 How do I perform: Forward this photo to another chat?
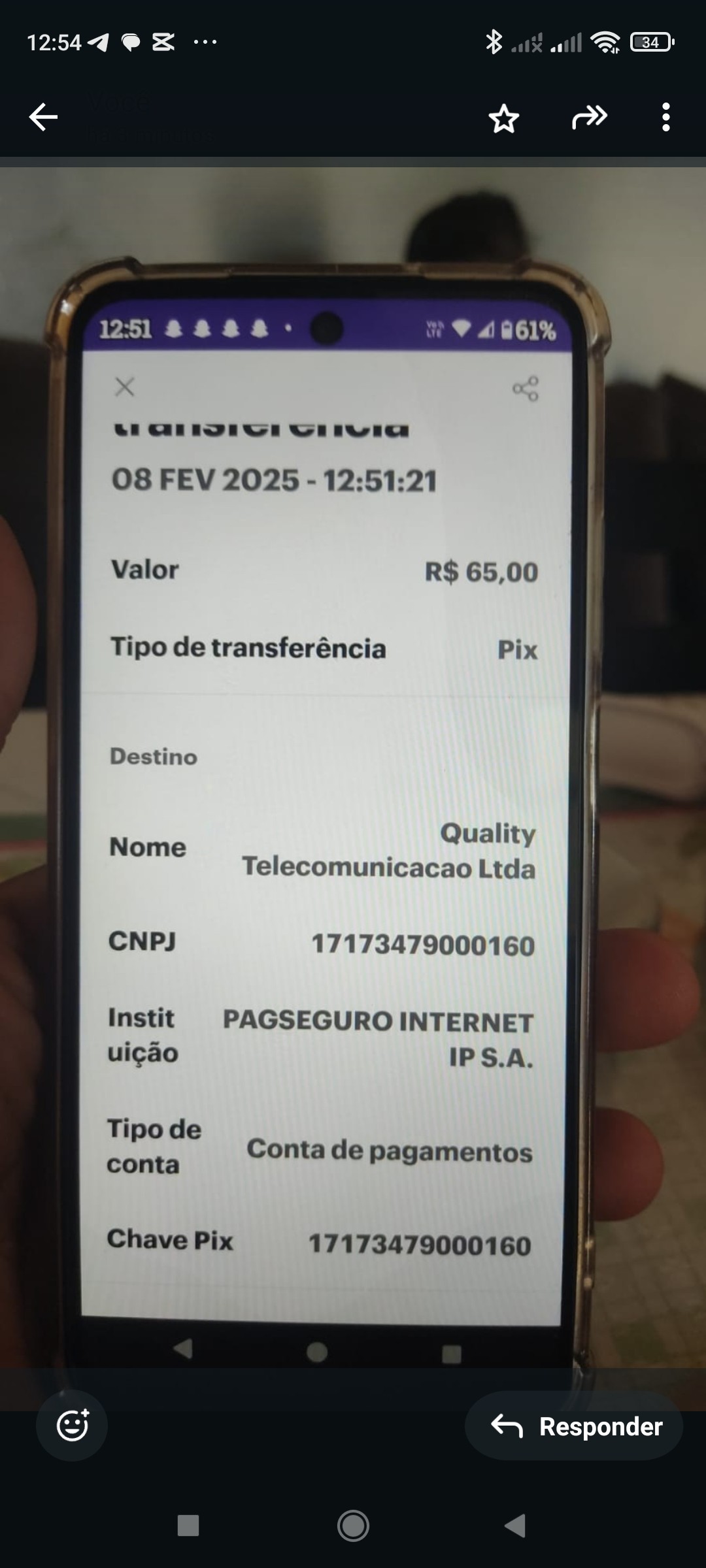click(x=590, y=118)
